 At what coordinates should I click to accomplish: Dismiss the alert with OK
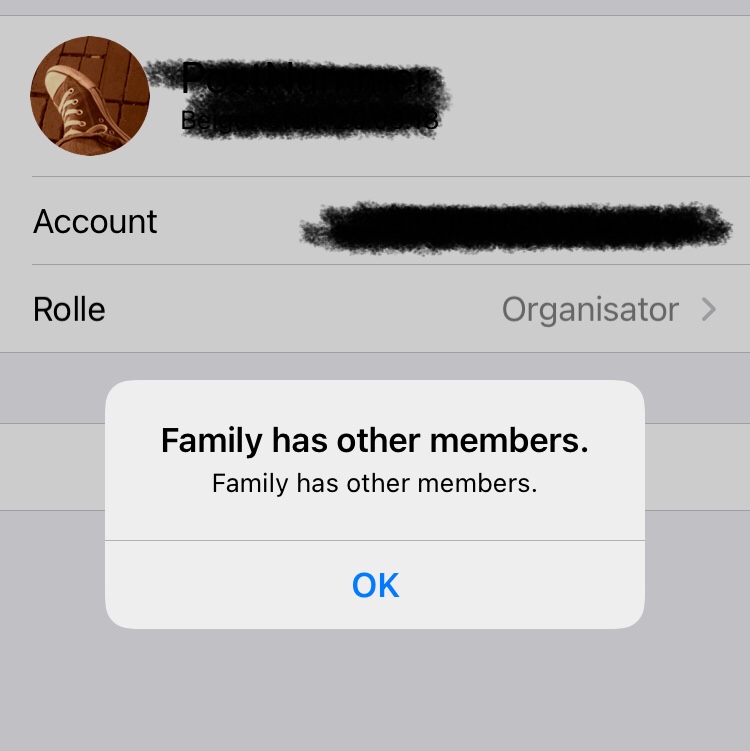point(375,585)
